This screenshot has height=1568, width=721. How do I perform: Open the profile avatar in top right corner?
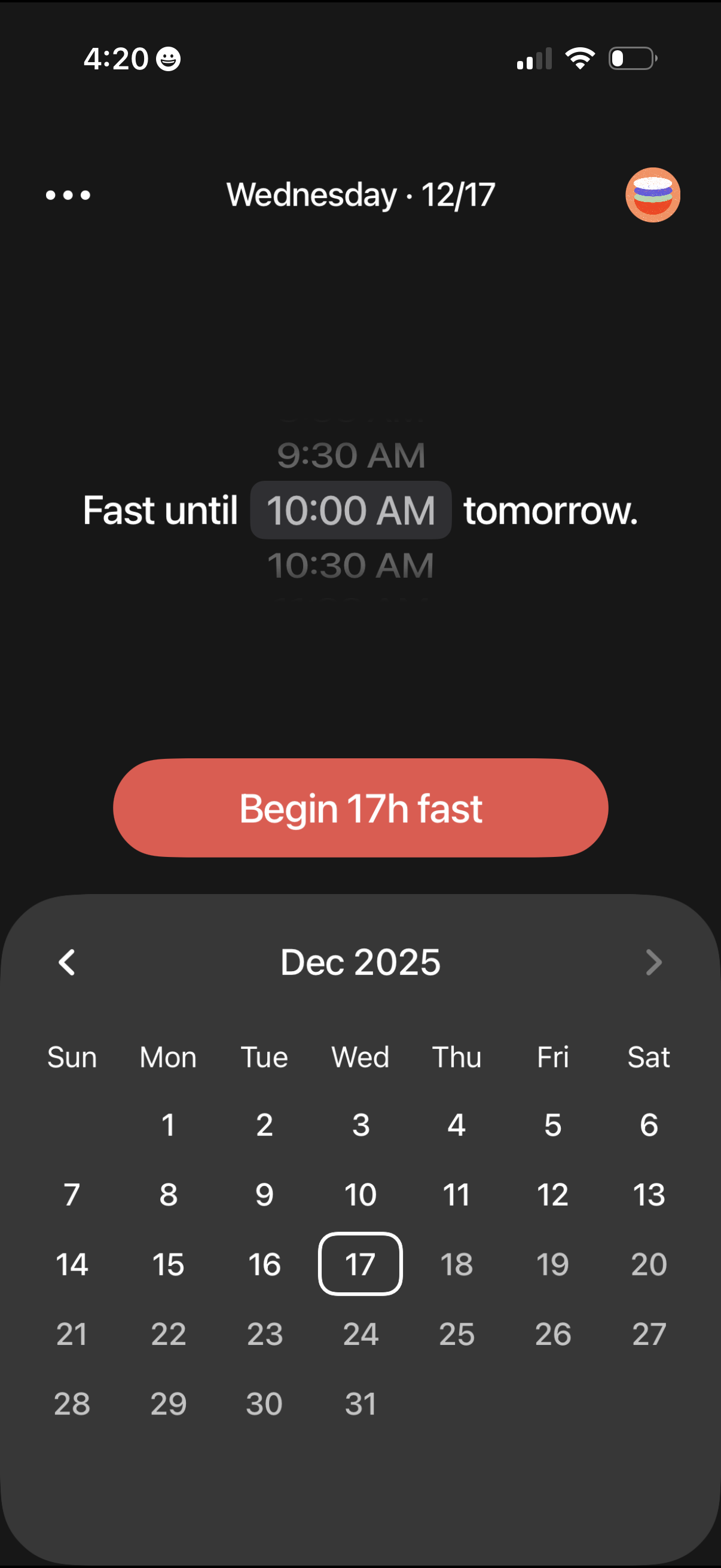click(x=652, y=195)
